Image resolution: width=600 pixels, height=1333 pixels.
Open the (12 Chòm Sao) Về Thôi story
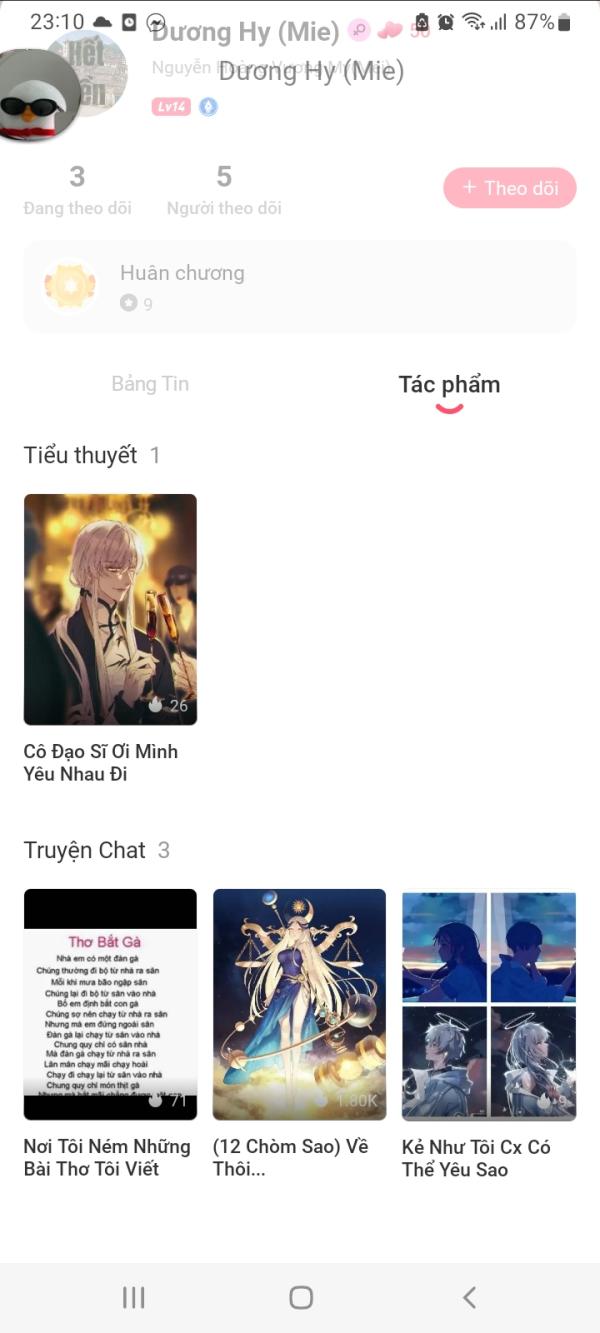click(x=299, y=1004)
